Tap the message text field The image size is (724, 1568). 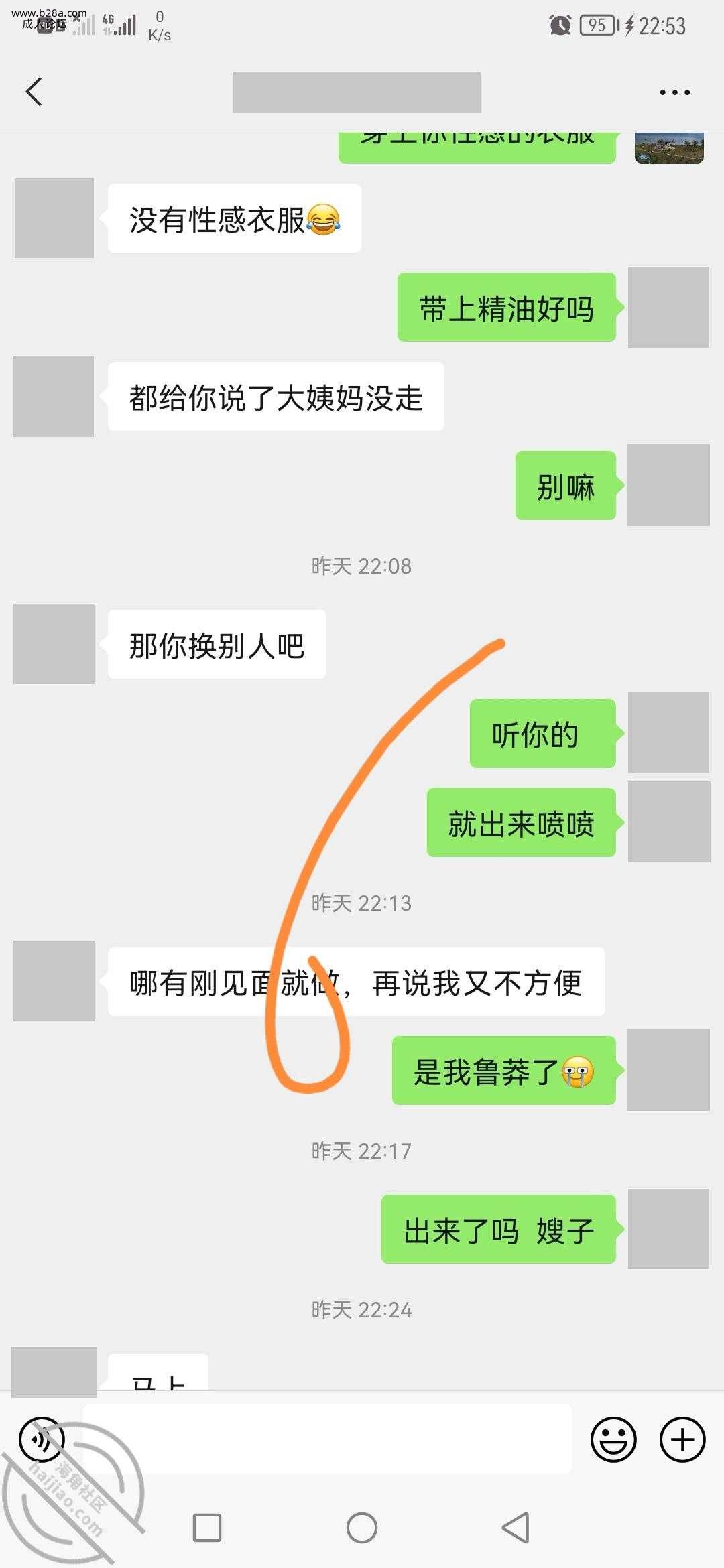pos(327,1439)
